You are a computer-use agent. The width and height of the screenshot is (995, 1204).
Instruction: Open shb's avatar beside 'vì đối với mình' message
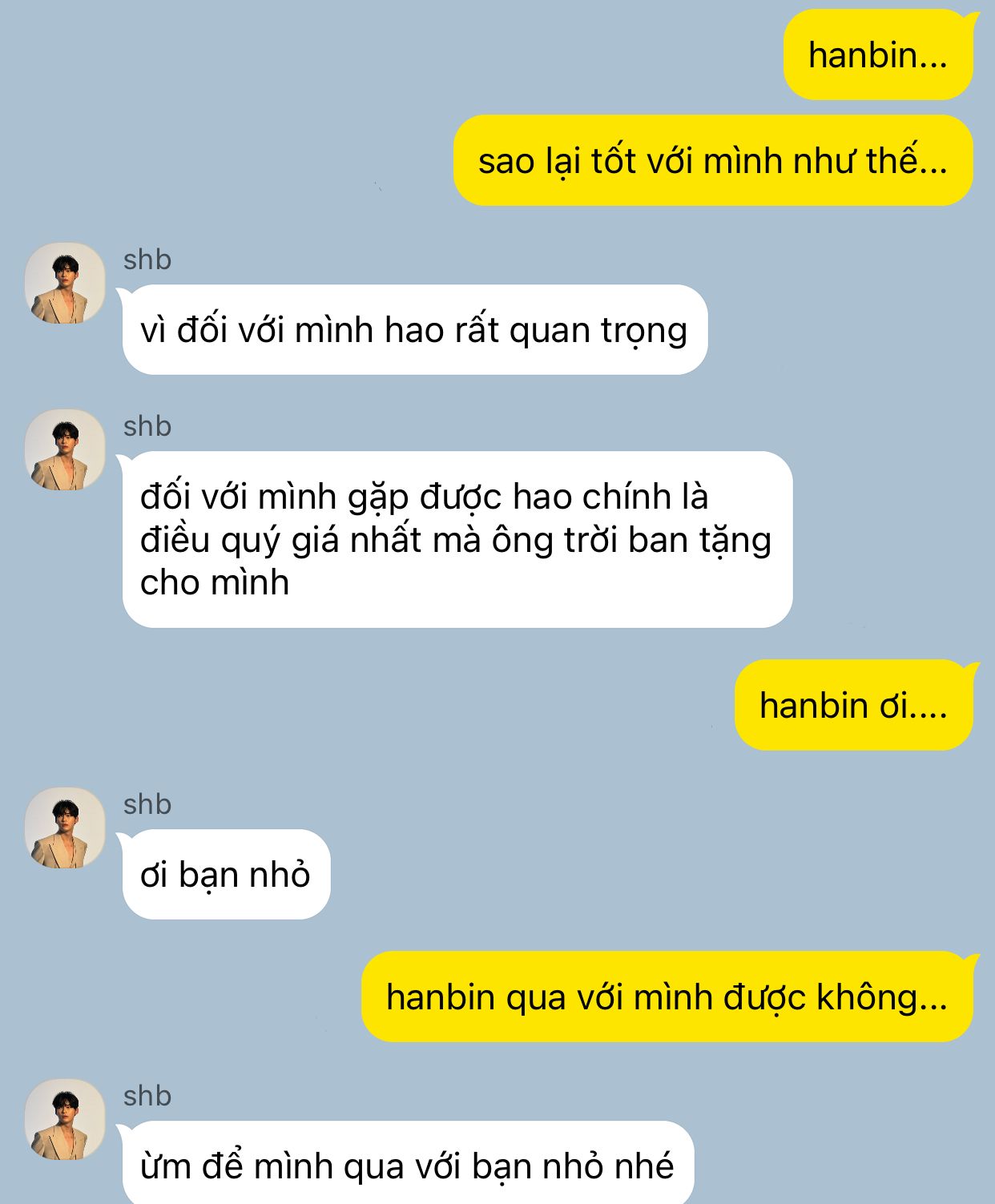tap(65, 284)
